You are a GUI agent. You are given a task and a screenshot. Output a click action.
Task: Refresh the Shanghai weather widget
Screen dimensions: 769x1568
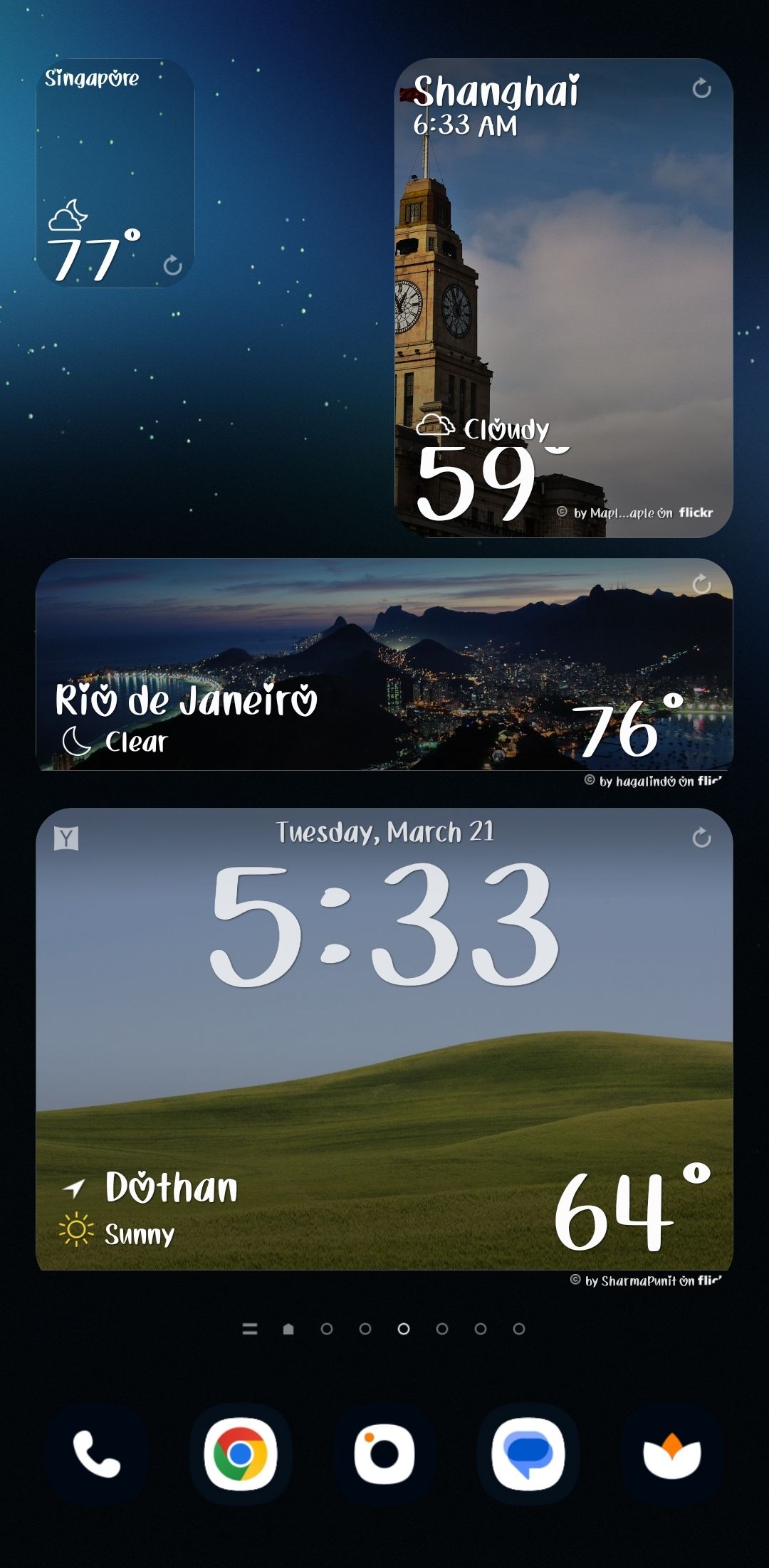[701, 90]
